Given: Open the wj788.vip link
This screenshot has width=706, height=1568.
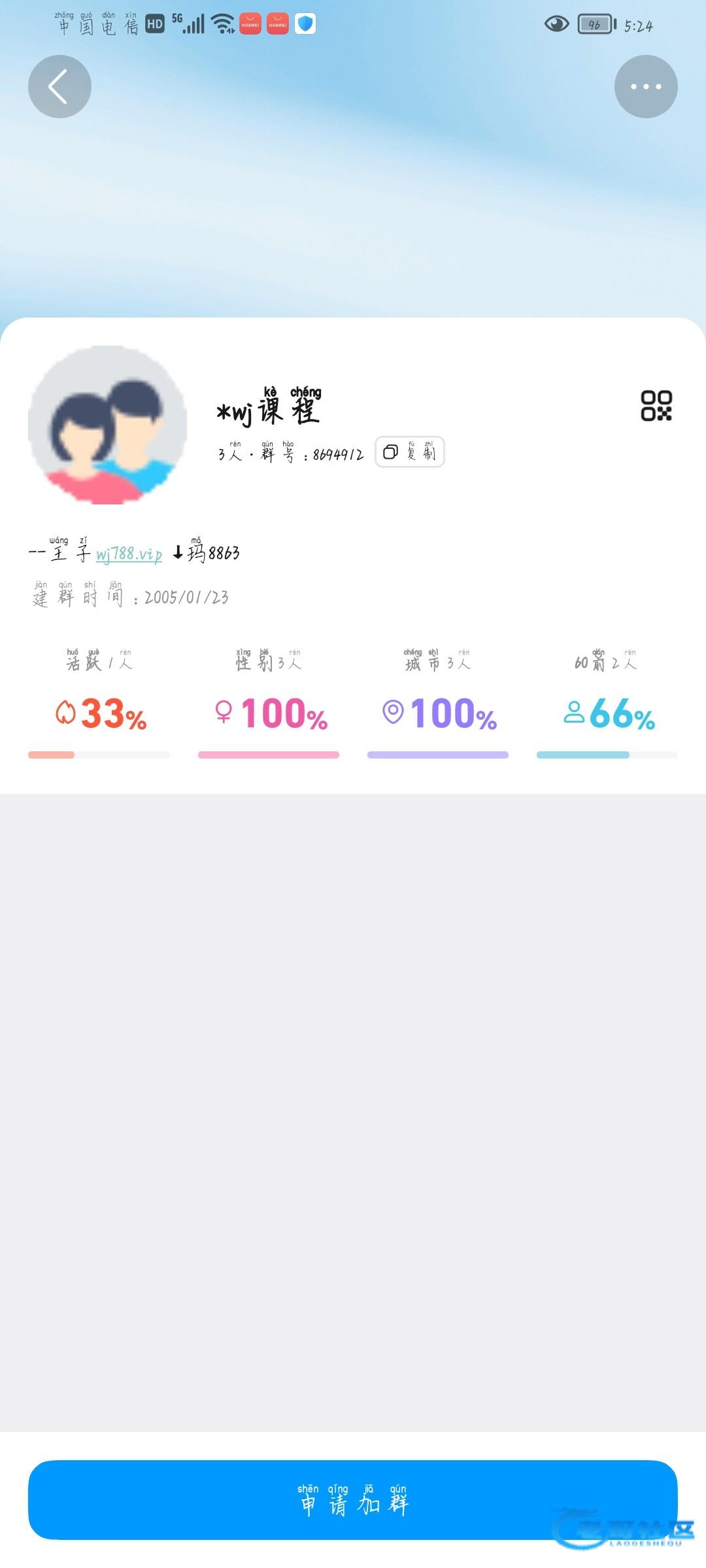Looking at the screenshot, I should coord(129,554).
